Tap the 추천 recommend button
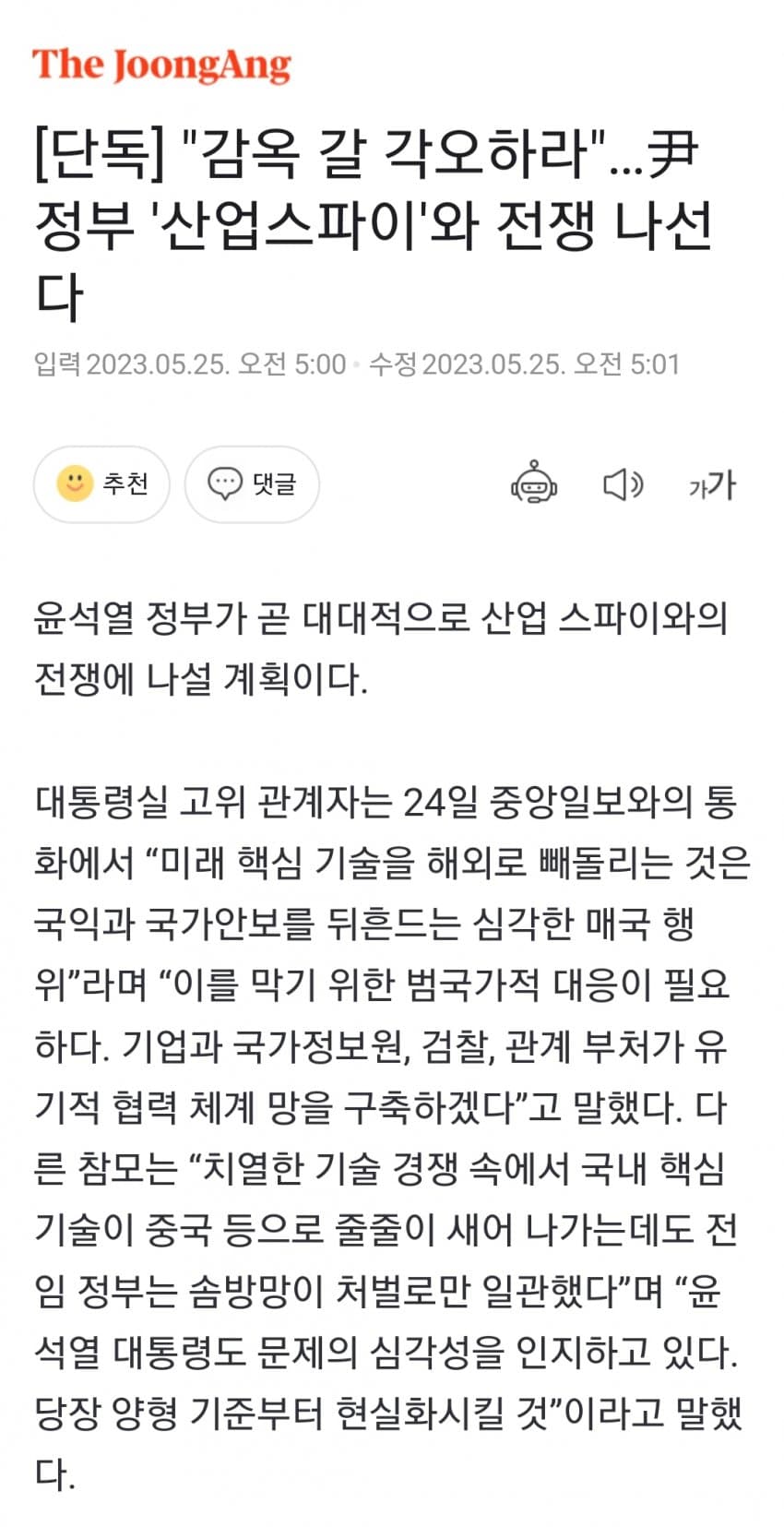 coord(101,483)
